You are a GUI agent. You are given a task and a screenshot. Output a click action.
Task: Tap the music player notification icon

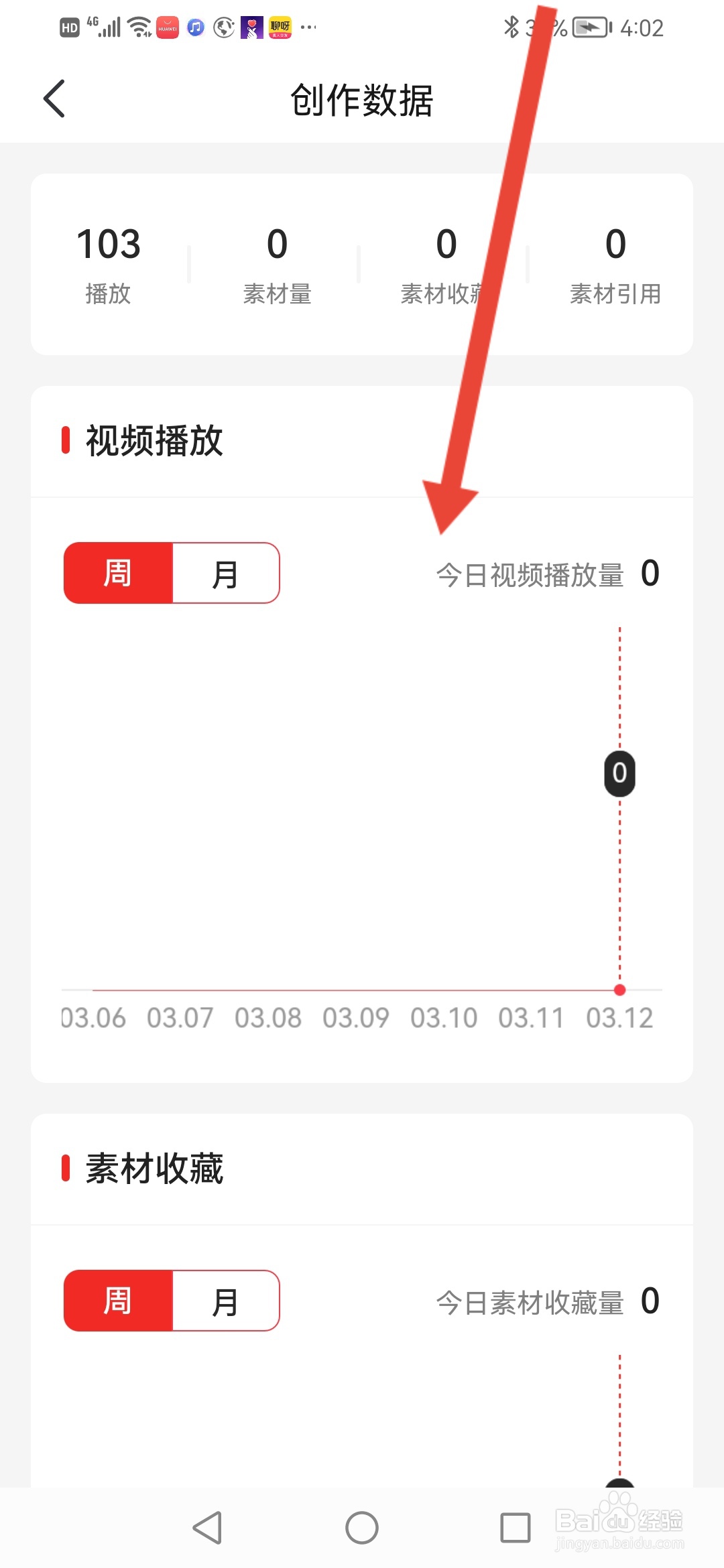pos(195,27)
